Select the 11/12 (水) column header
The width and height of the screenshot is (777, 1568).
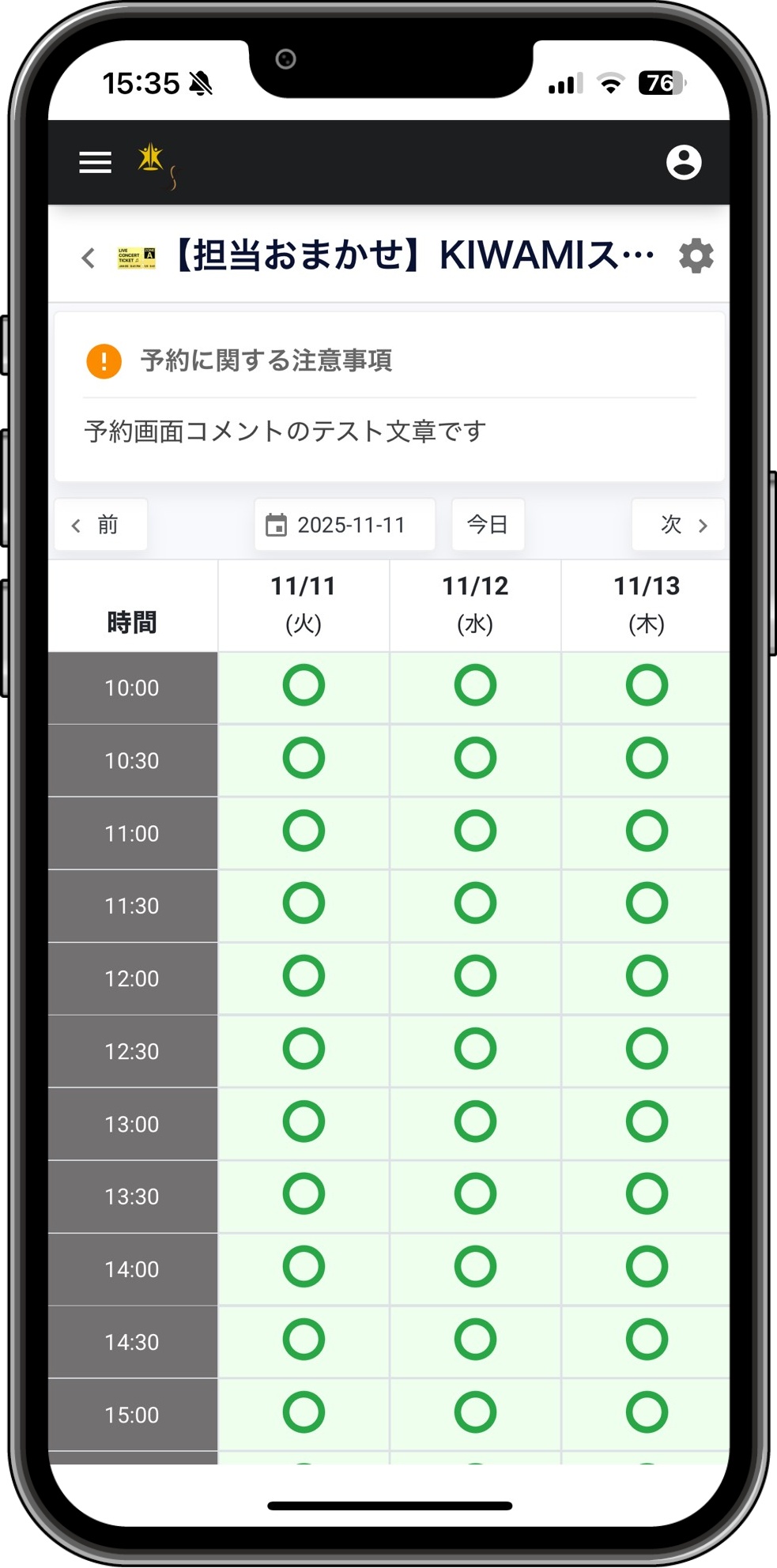(x=475, y=605)
